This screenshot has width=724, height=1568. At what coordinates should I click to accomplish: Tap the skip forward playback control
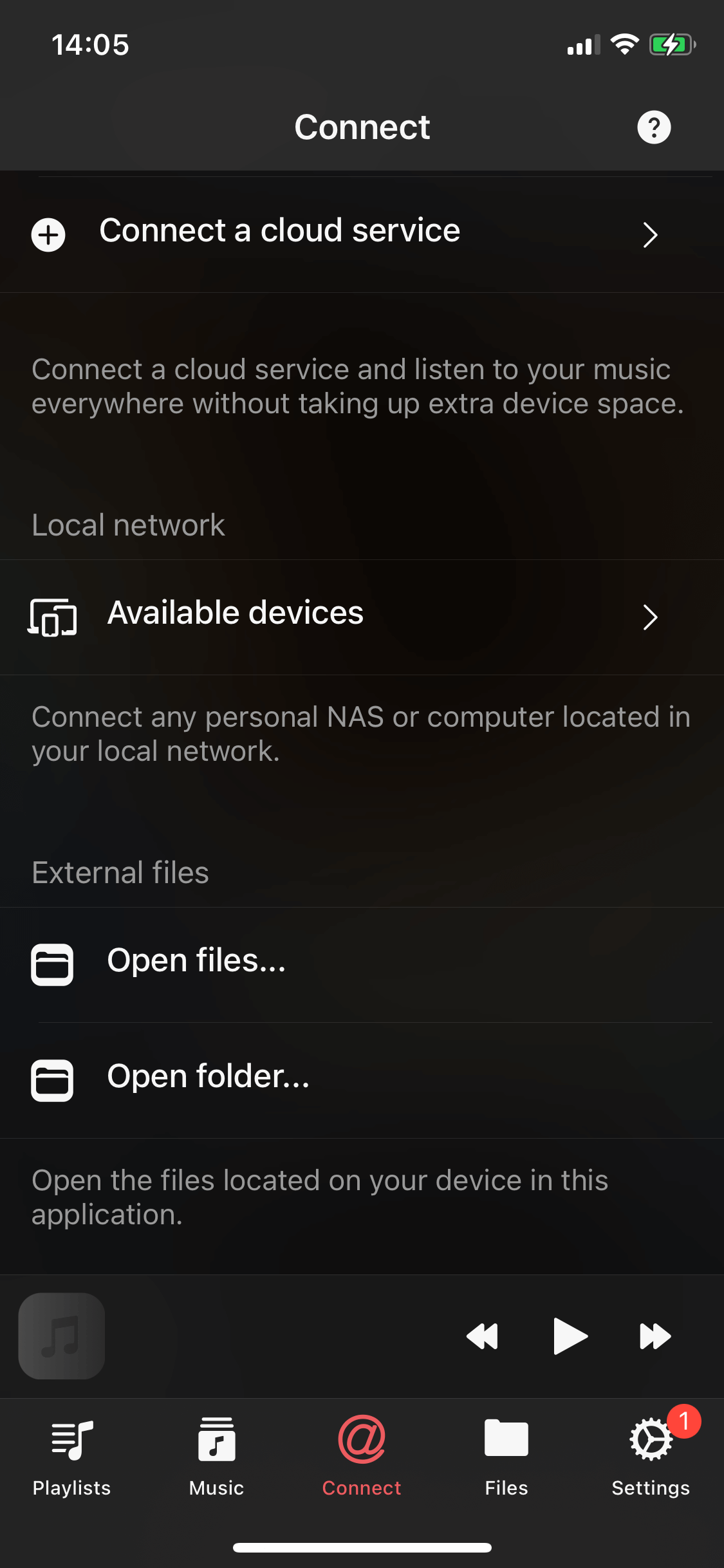pos(656,1336)
